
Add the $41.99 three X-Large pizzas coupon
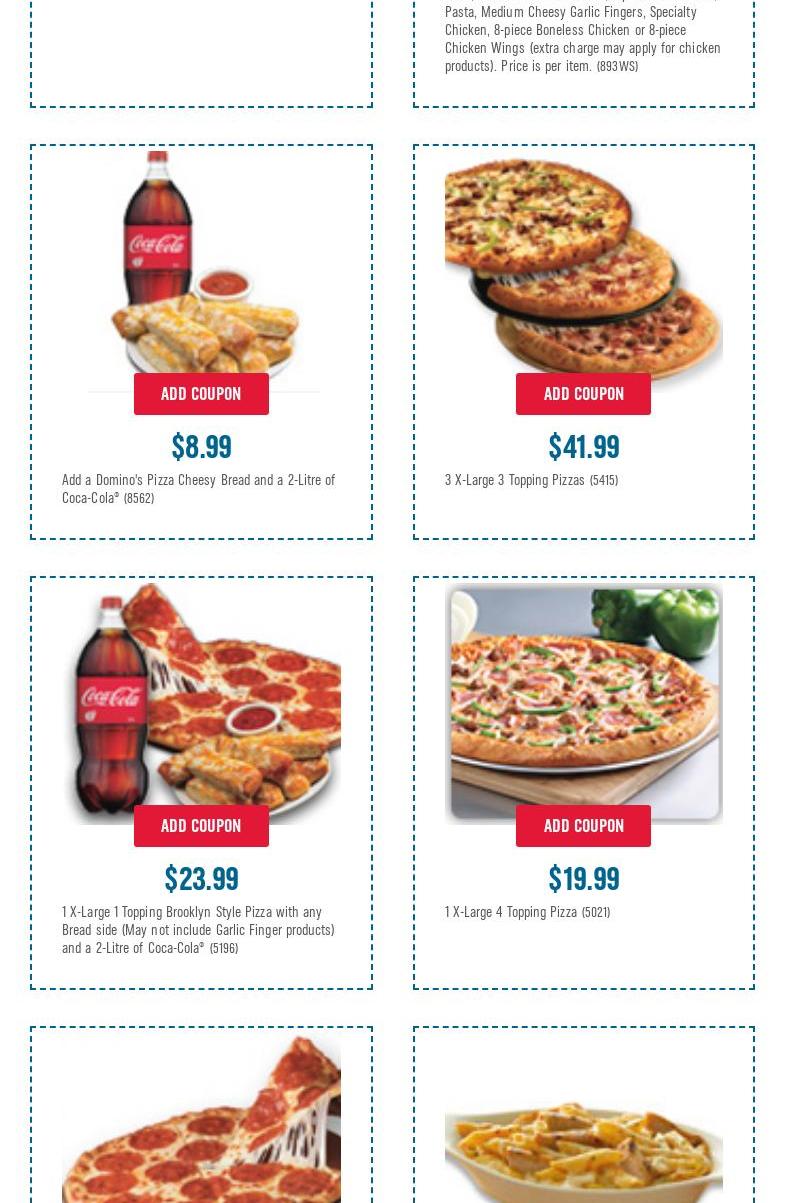tap(583, 394)
